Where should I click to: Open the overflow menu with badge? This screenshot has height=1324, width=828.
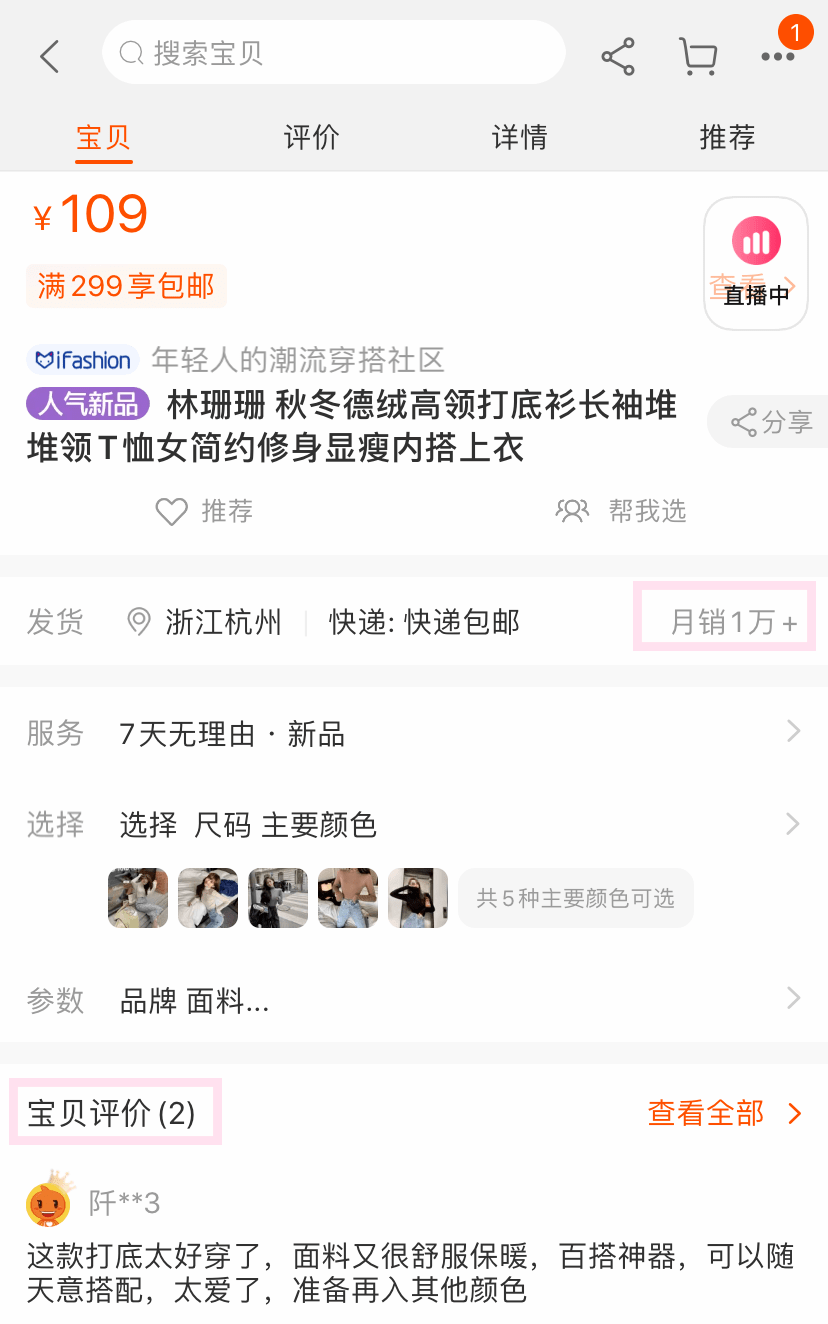pyautogui.click(x=778, y=57)
